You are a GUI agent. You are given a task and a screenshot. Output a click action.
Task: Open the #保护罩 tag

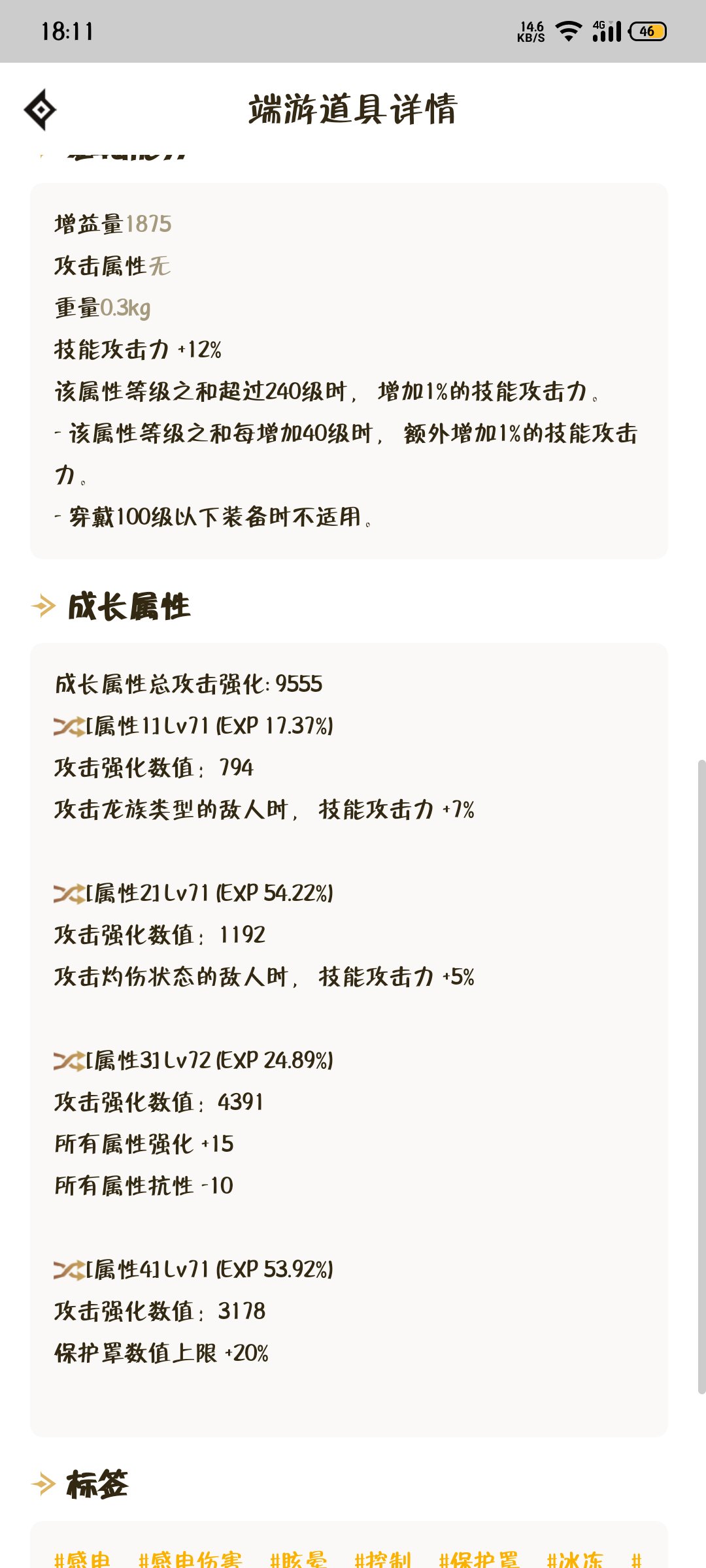(x=479, y=1559)
